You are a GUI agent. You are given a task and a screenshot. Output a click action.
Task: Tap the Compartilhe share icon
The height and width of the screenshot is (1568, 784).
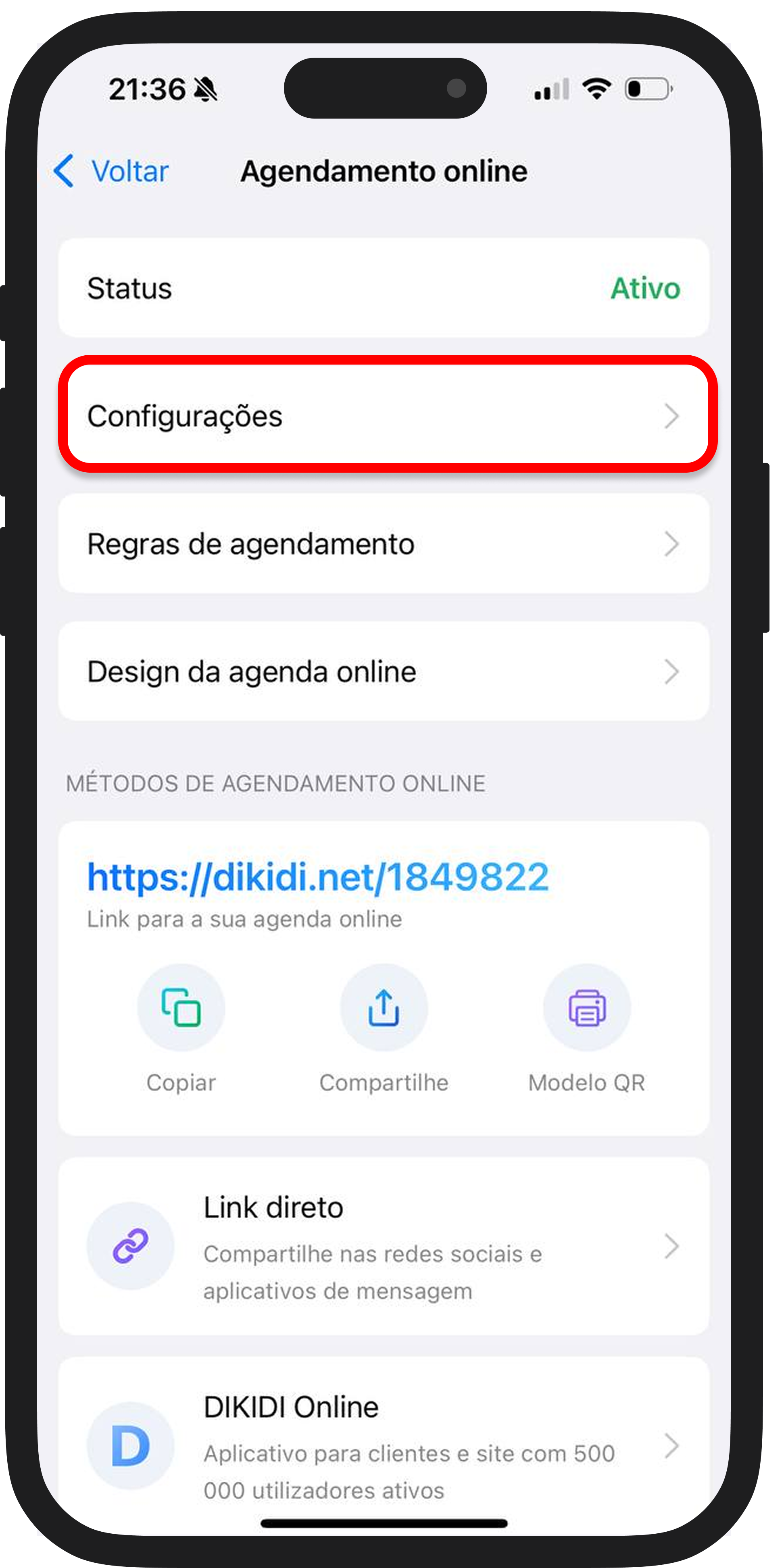pyautogui.click(x=384, y=1008)
